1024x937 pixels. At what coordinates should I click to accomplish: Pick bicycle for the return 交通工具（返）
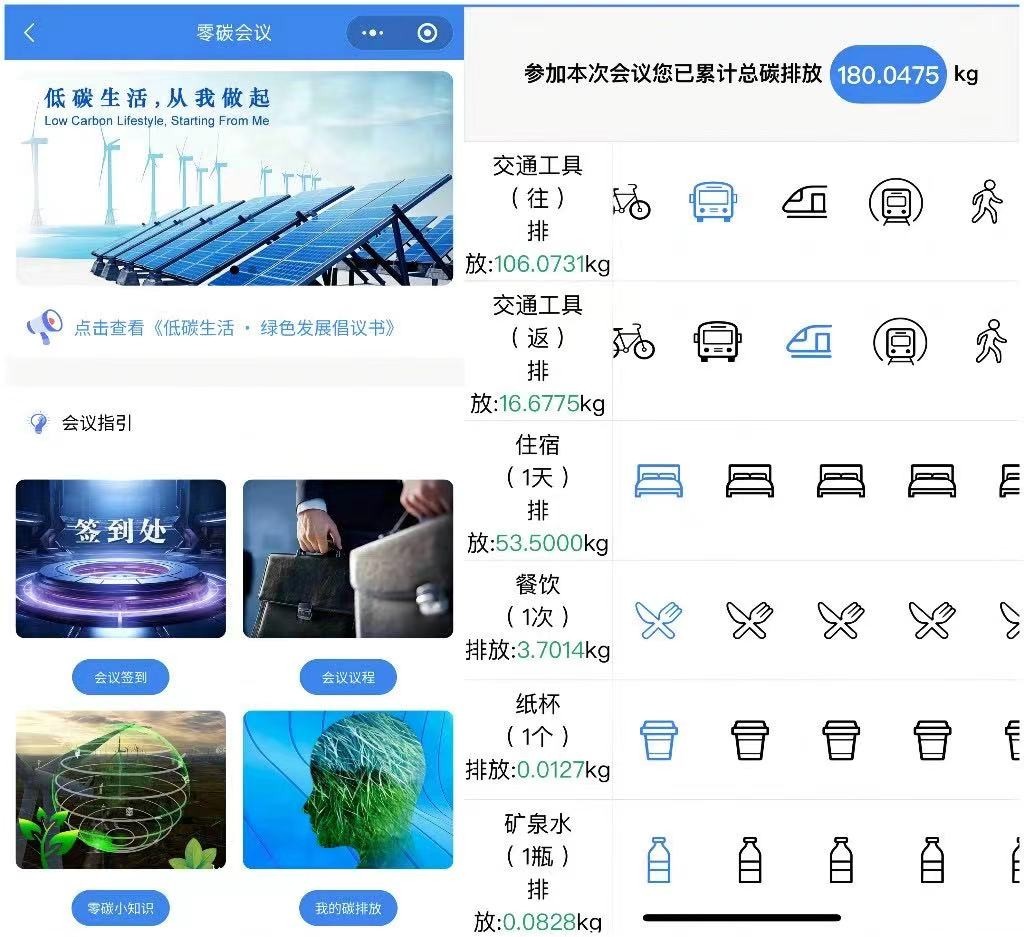coord(632,342)
